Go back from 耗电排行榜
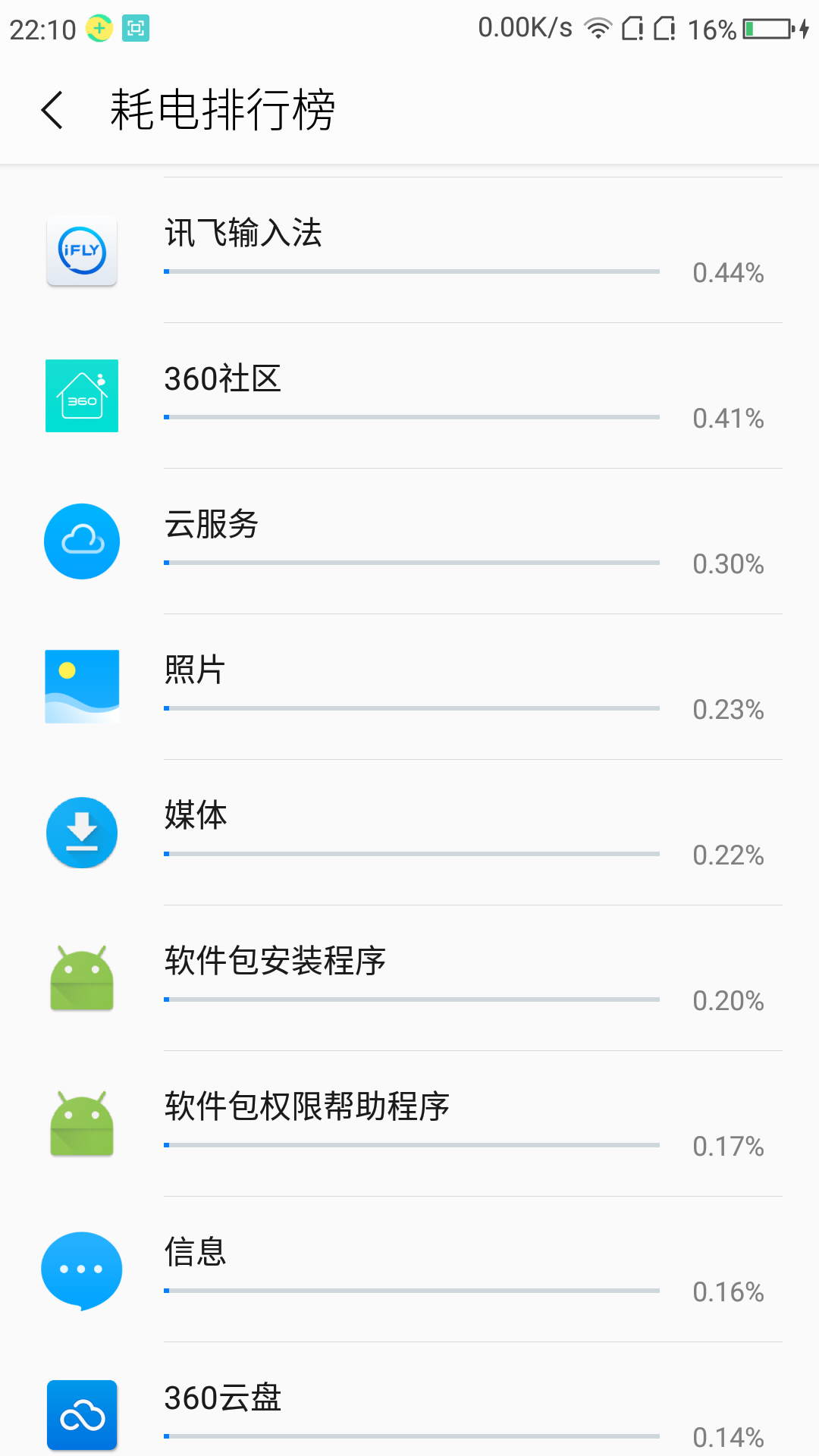Screen dimensions: 819x1456 [x=52, y=110]
